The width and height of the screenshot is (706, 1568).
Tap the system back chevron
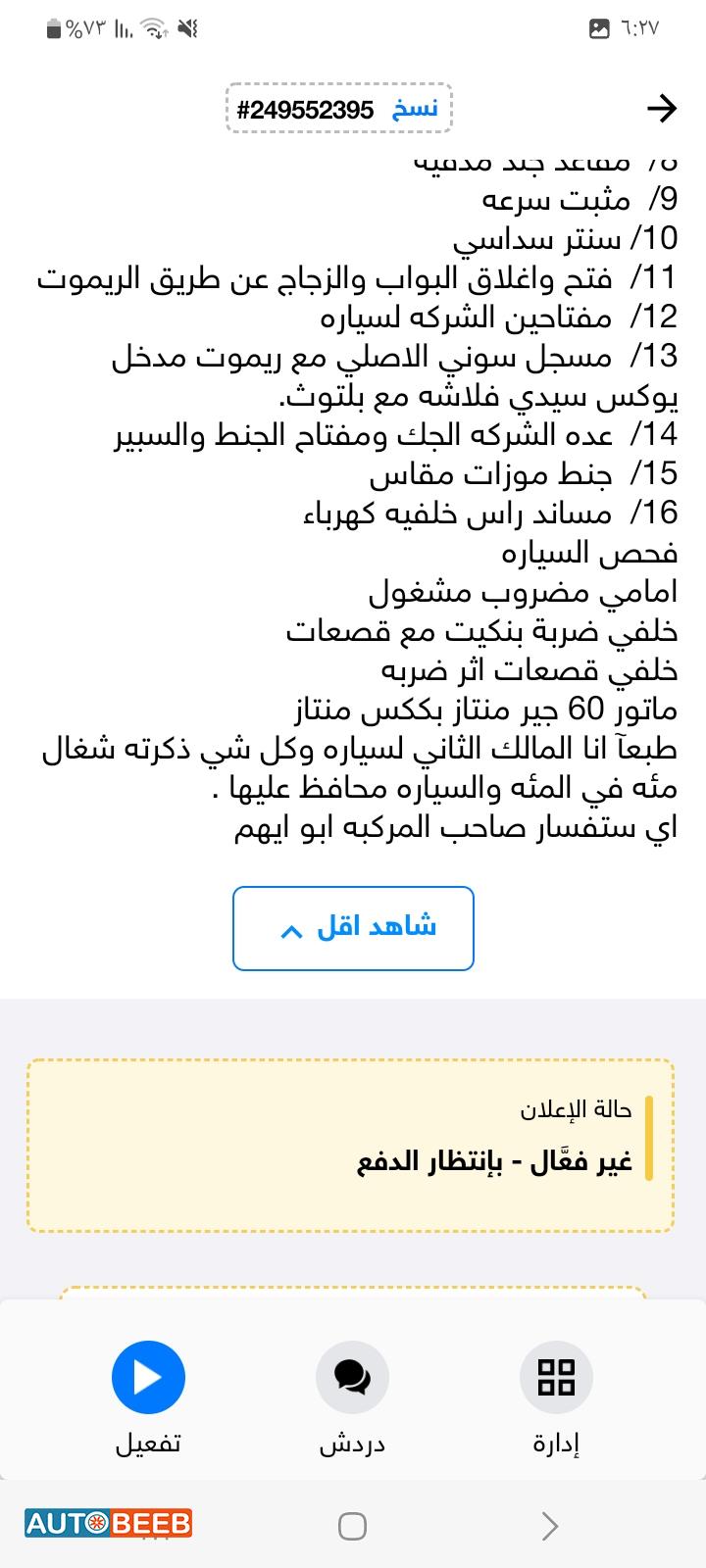550,1526
